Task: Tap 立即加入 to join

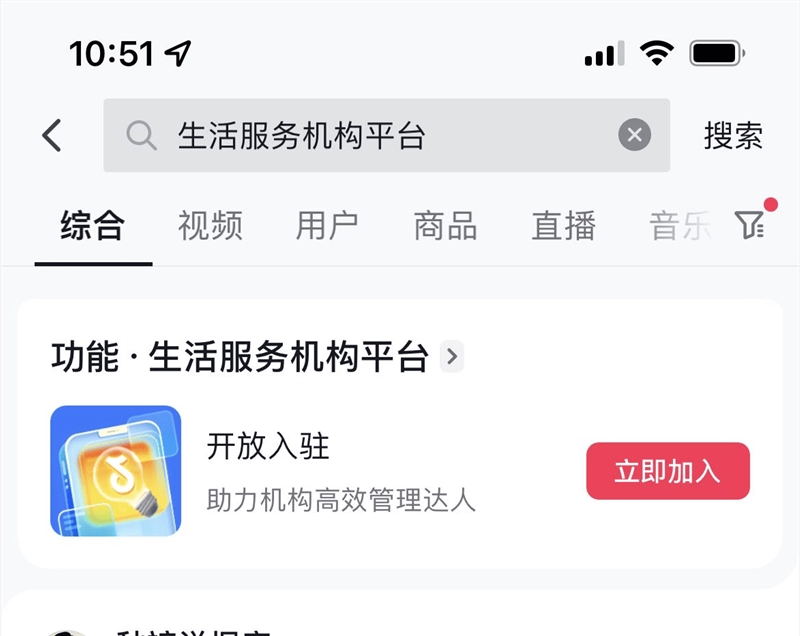Action: (x=667, y=471)
